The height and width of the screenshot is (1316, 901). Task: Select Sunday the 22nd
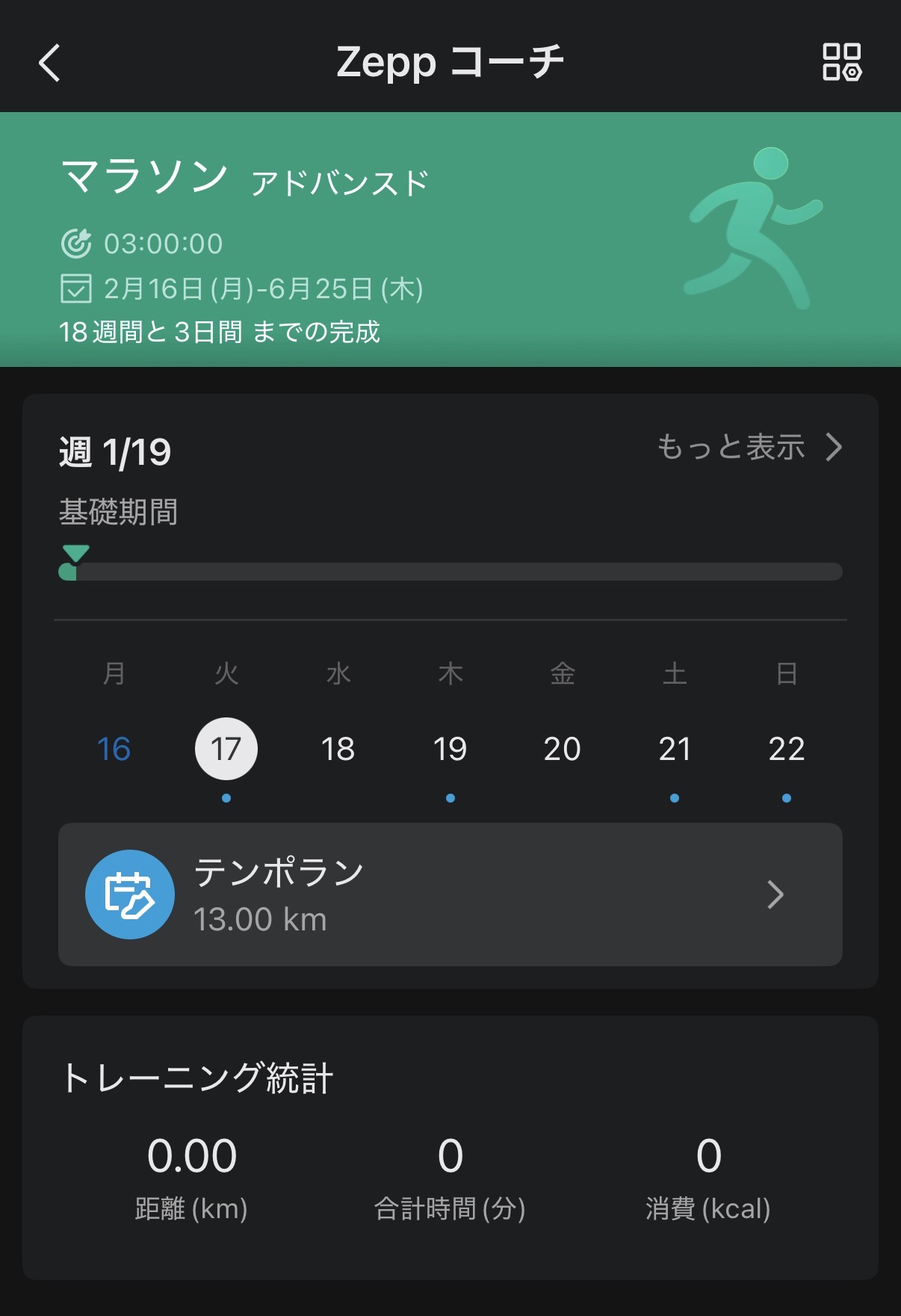[786, 749]
